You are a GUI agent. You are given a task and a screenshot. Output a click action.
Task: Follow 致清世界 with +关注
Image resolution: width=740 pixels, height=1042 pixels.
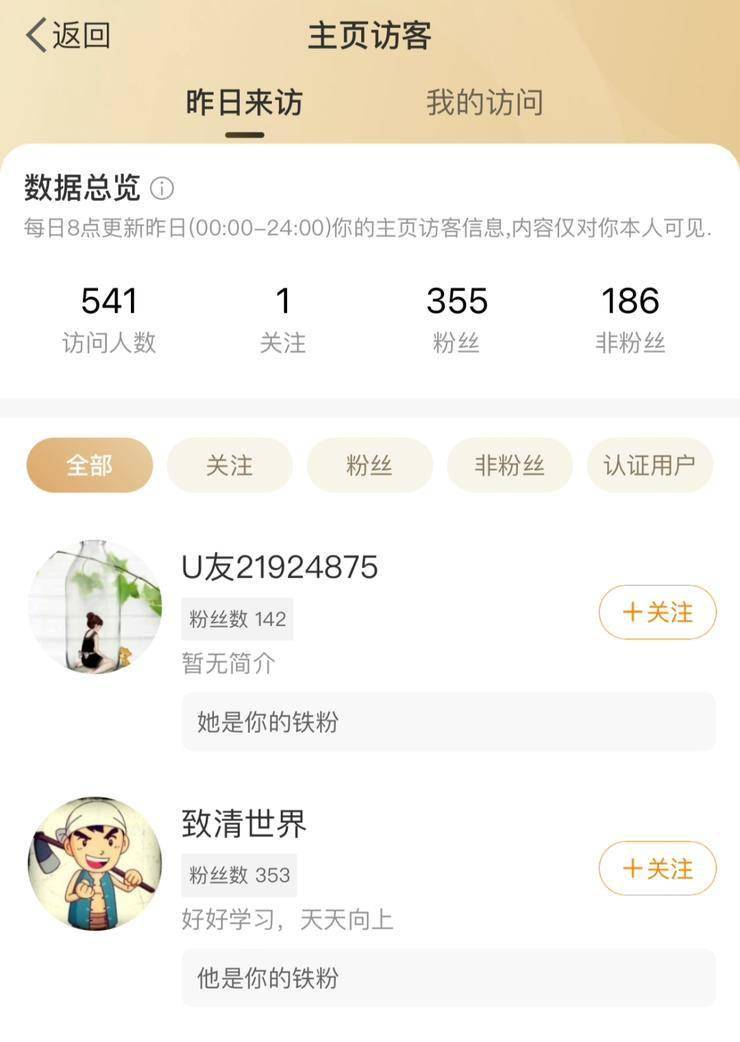click(x=657, y=868)
